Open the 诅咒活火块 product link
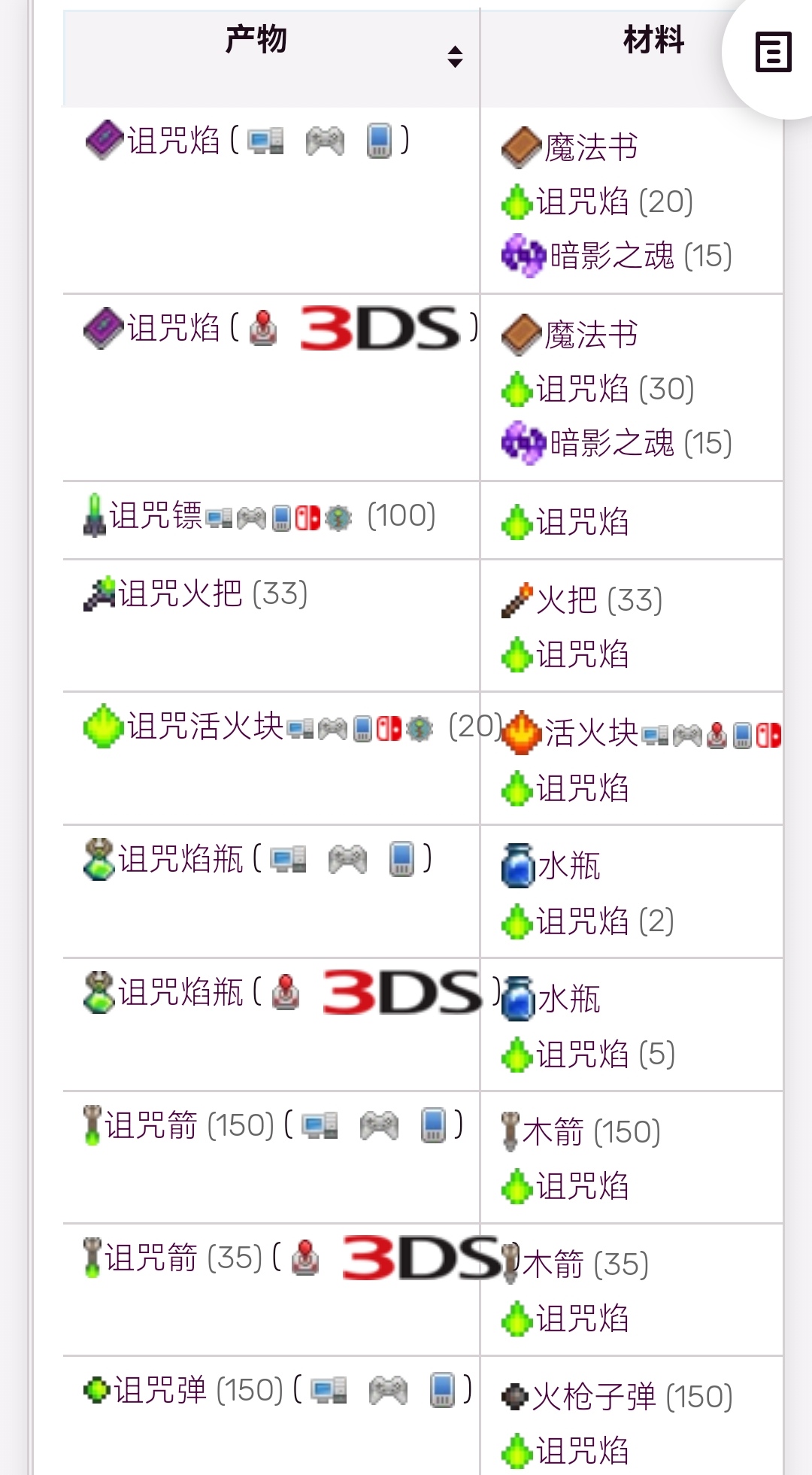 (x=205, y=727)
